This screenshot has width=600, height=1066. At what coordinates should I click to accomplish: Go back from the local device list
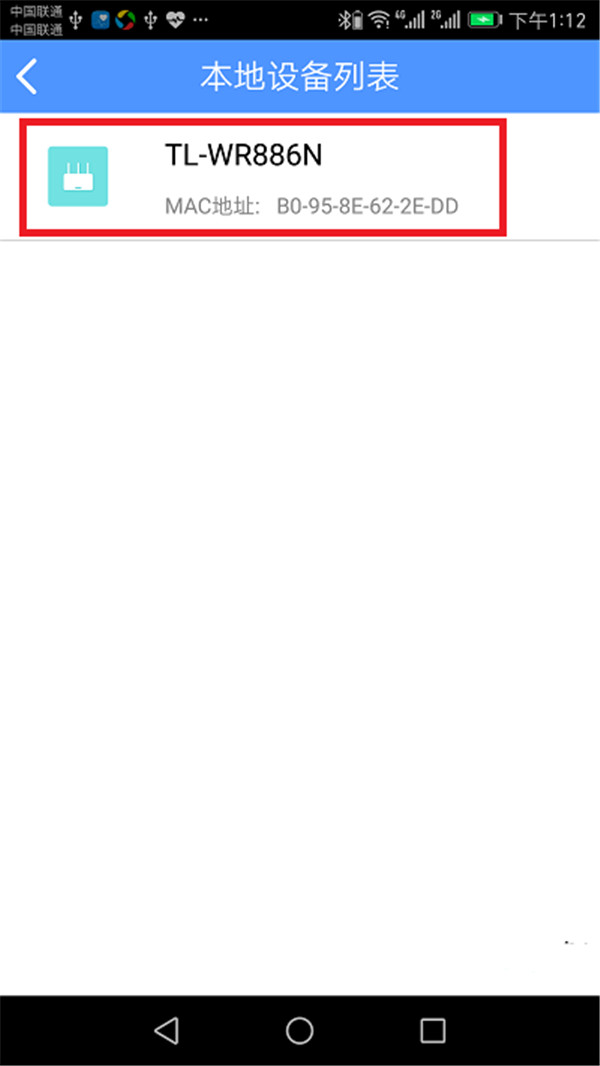tap(27, 77)
